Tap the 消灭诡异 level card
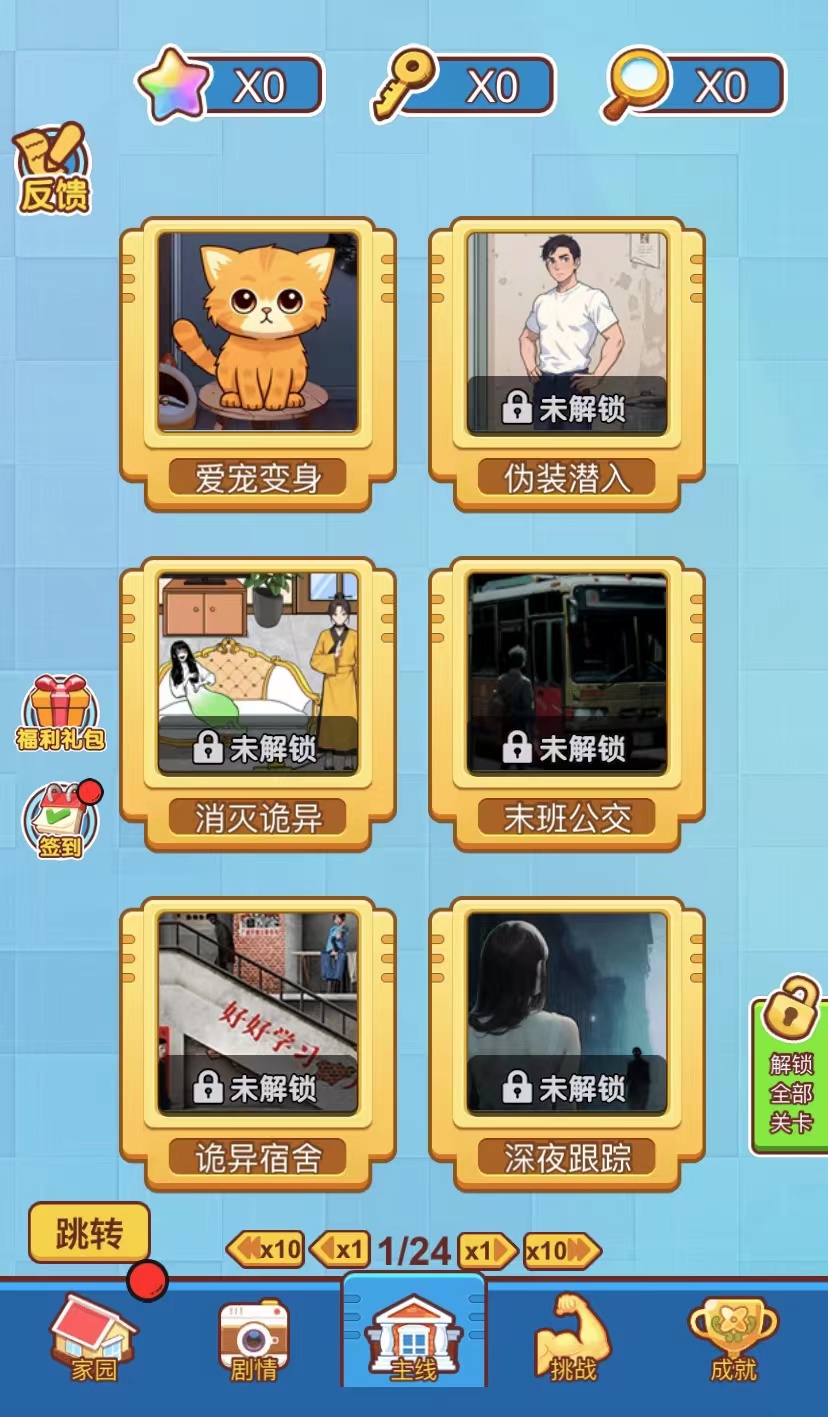 (258, 700)
